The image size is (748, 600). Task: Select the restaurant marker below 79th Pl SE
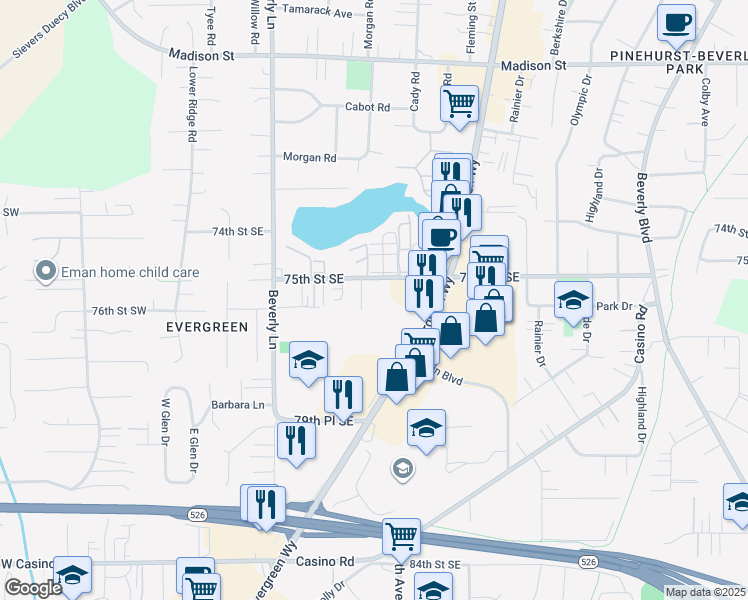pyautogui.click(x=295, y=440)
